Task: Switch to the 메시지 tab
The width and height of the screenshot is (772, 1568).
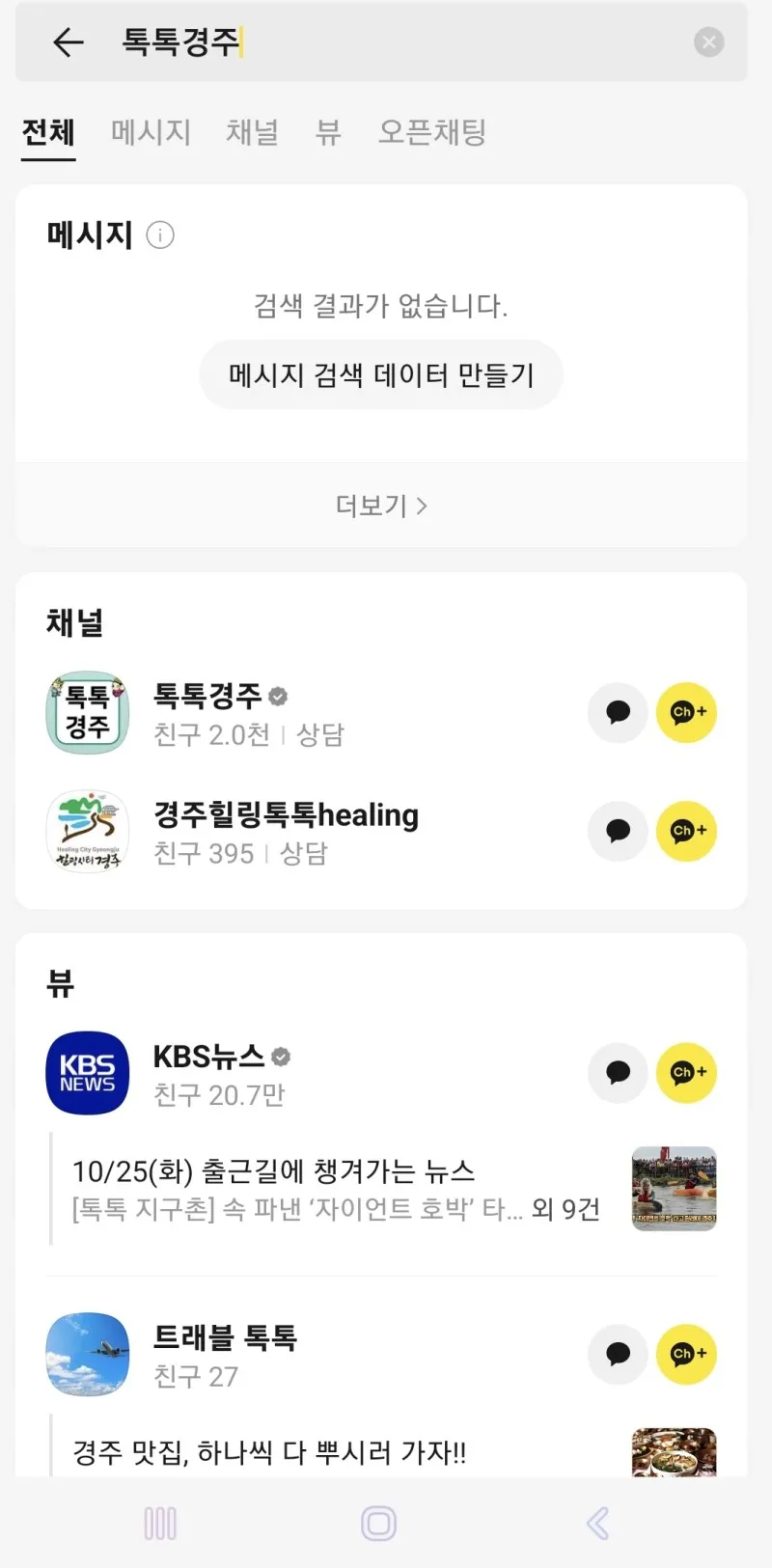Action: [x=151, y=132]
